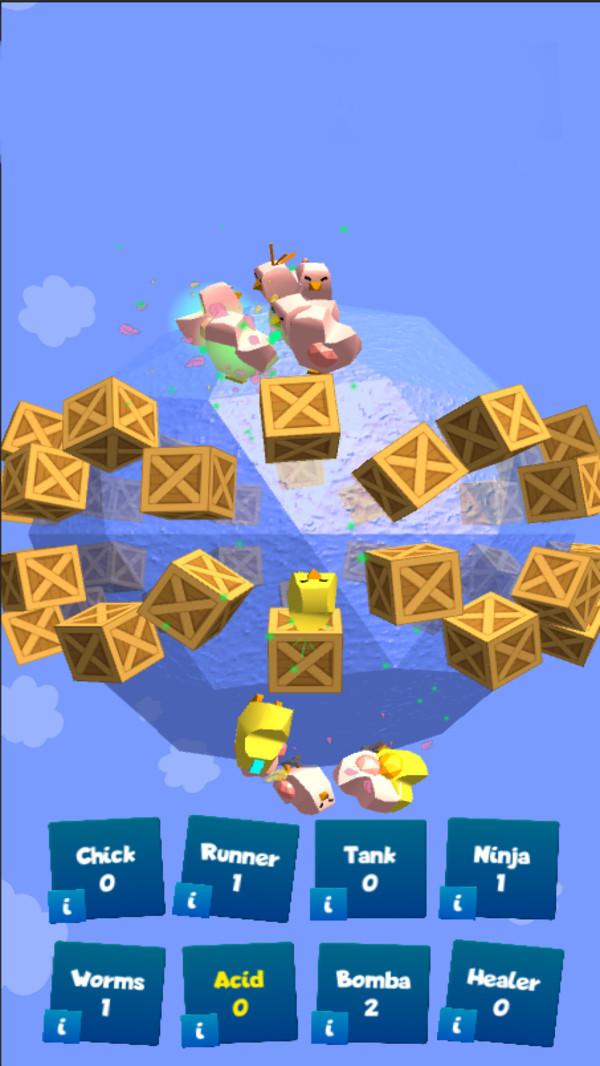Viewport: 600px width, 1066px height.
Task: Show Tank unit info
Action: coord(328,904)
